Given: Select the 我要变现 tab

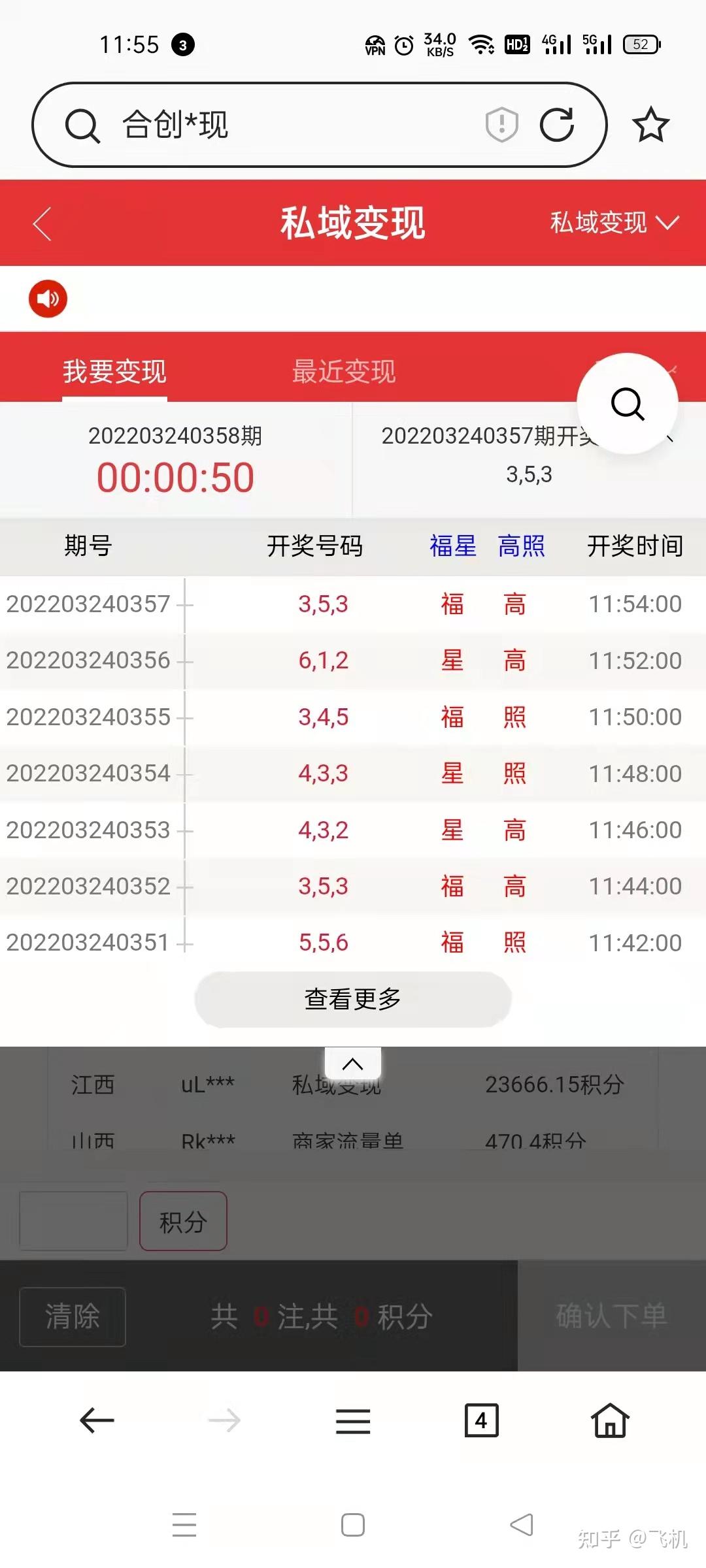Looking at the screenshot, I should coord(114,371).
